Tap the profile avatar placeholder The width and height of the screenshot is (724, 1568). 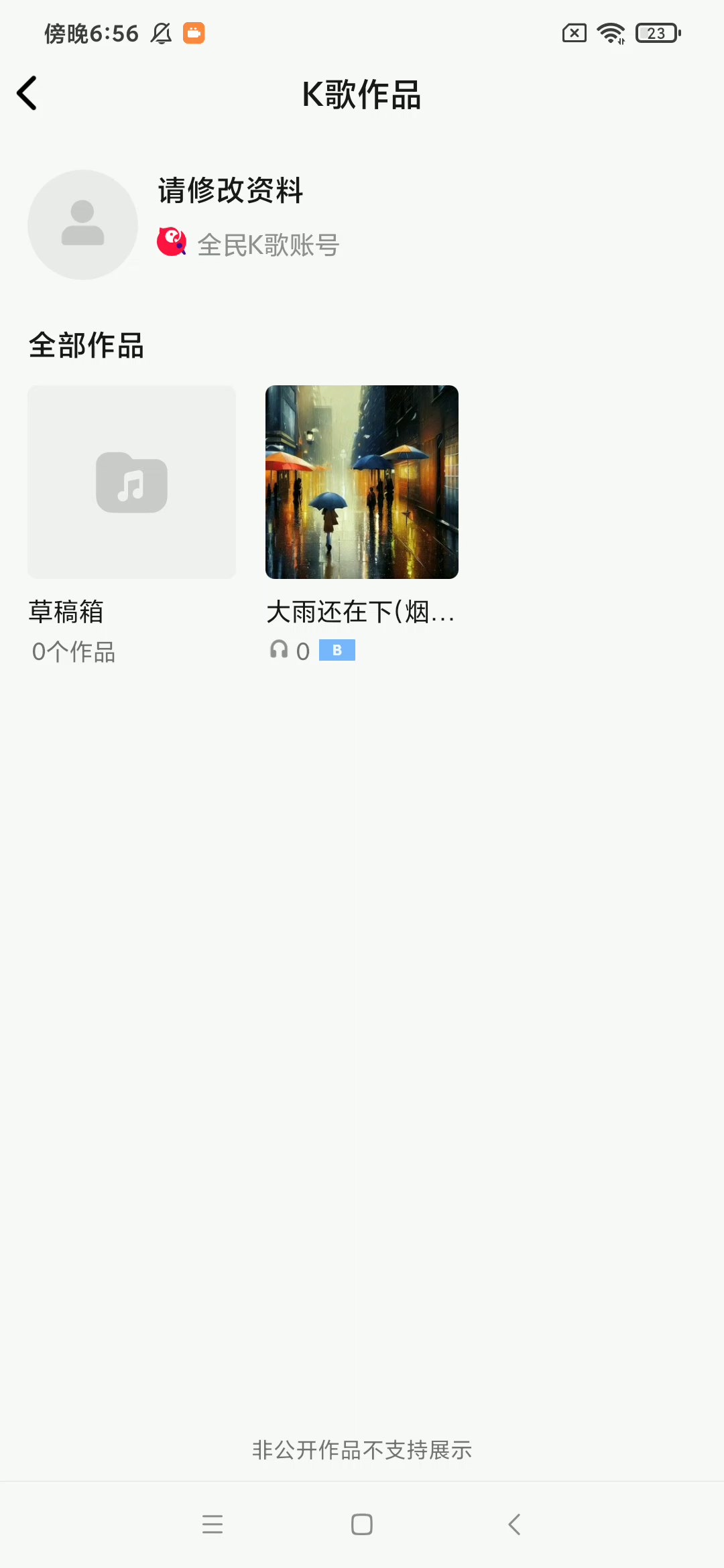click(x=82, y=224)
